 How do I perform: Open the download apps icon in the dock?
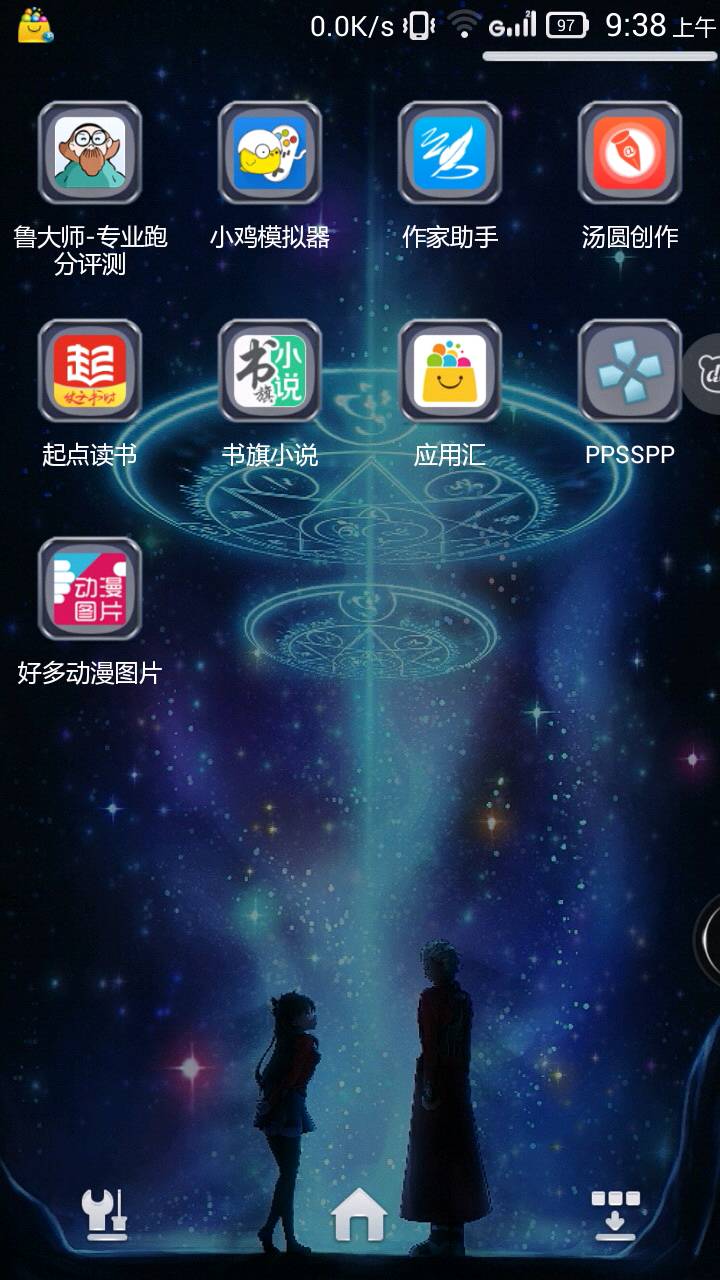click(x=615, y=1214)
